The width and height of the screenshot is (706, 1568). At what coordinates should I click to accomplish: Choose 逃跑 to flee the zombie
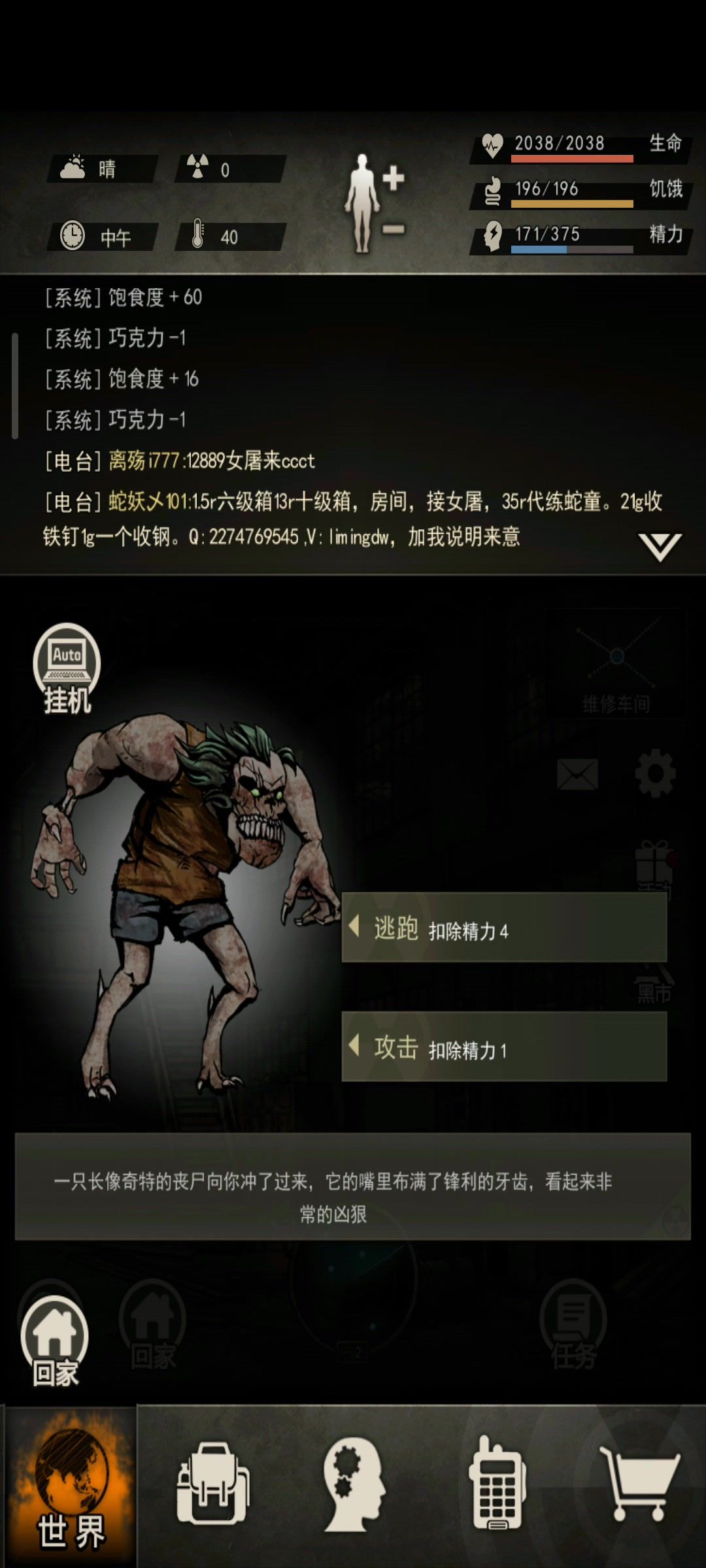point(503,927)
